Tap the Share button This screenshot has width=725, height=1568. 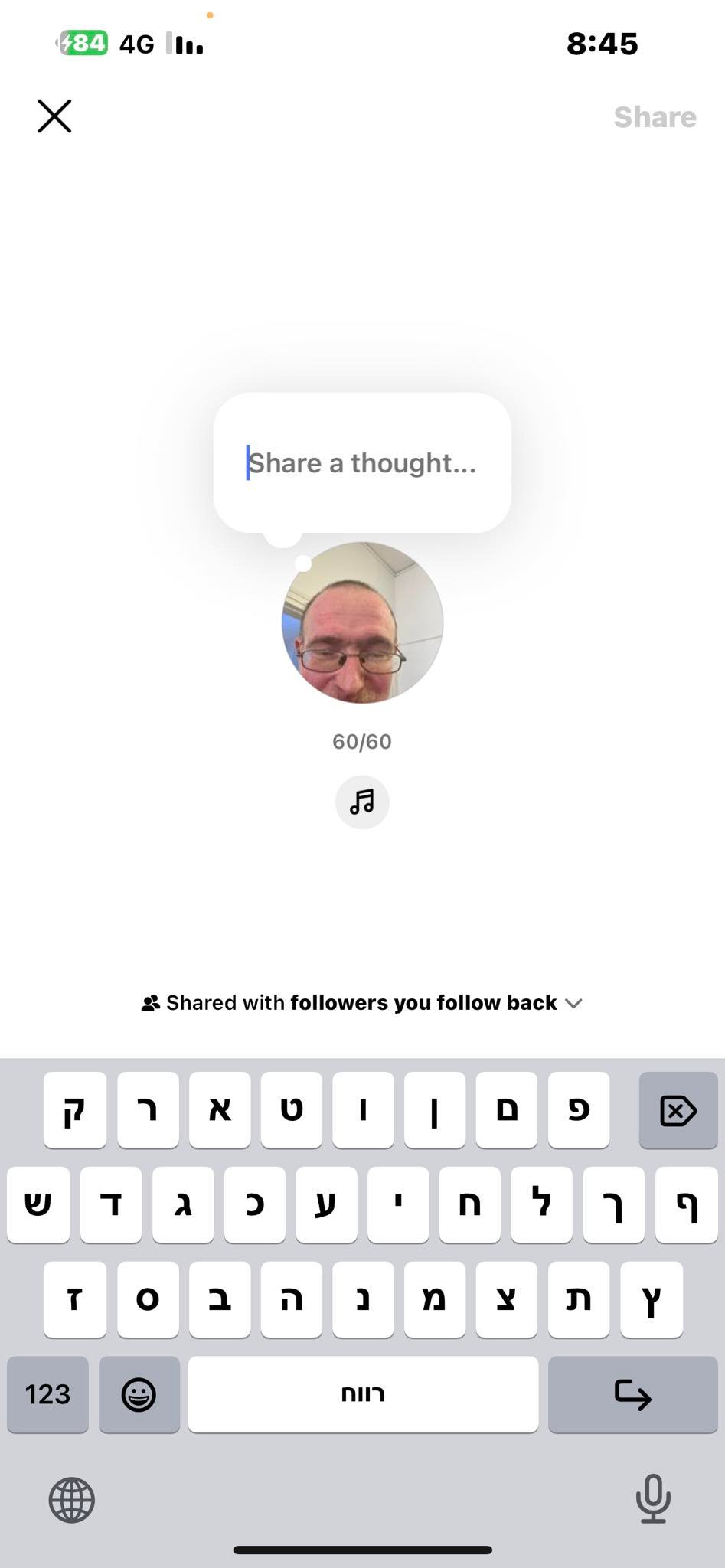(x=655, y=117)
